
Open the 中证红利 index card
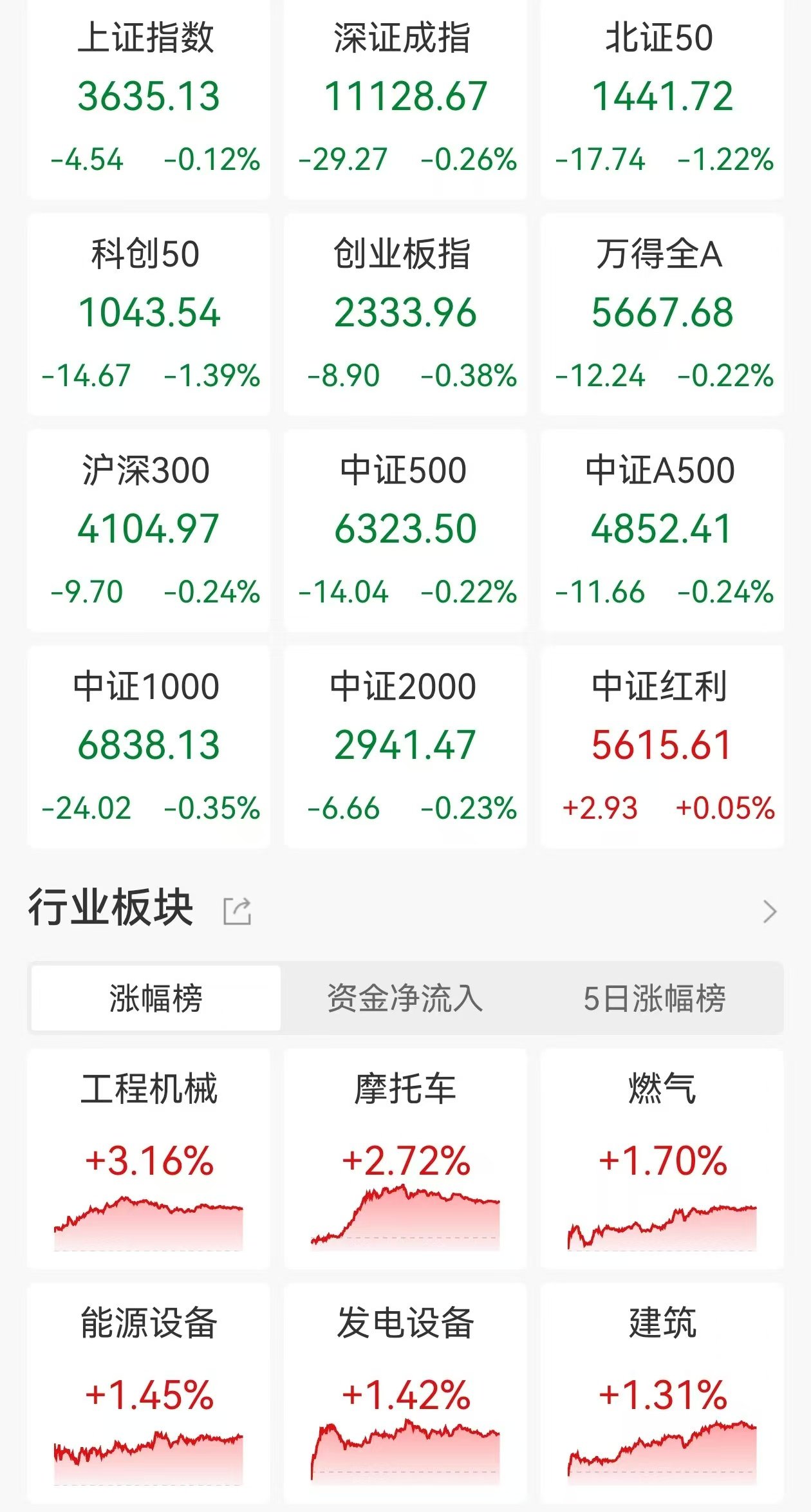(x=662, y=746)
